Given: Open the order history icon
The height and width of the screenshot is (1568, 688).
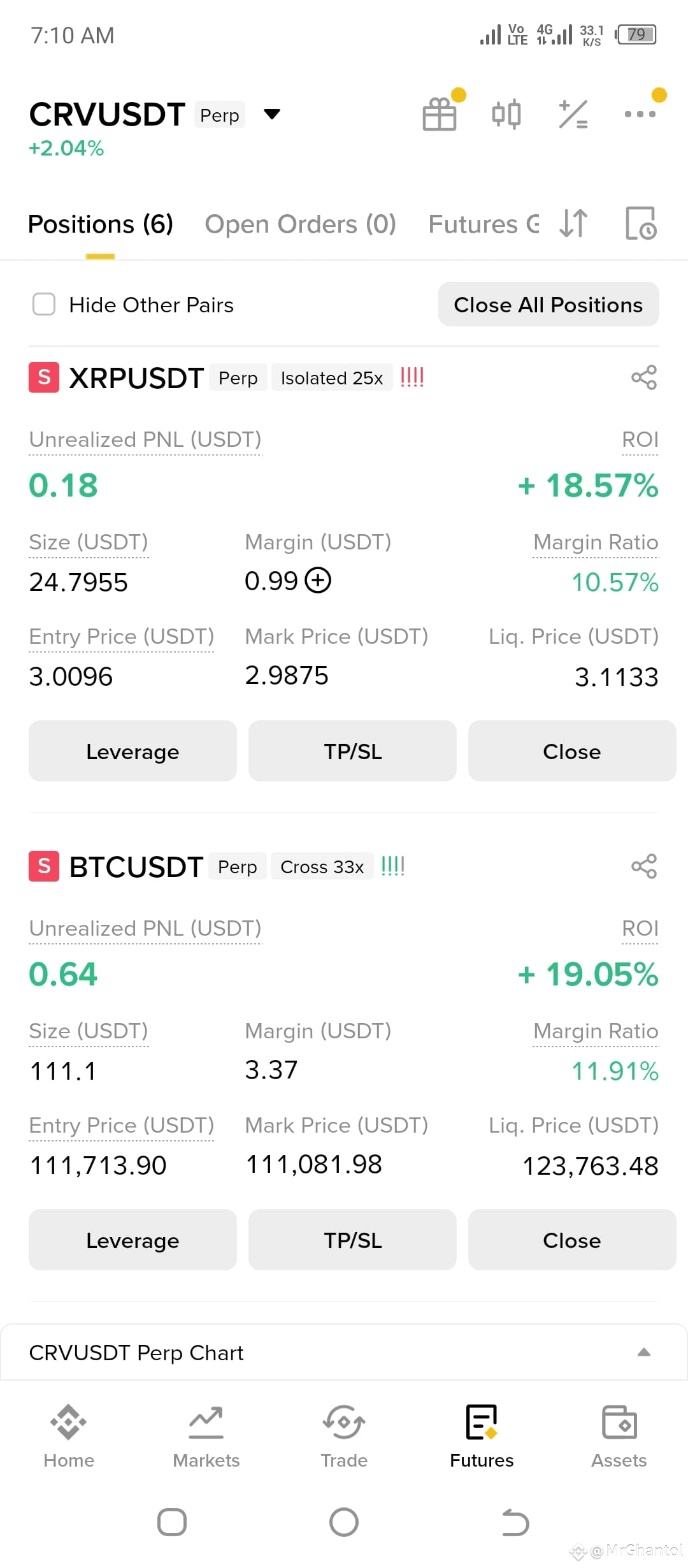Looking at the screenshot, I should [x=640, y=224].
